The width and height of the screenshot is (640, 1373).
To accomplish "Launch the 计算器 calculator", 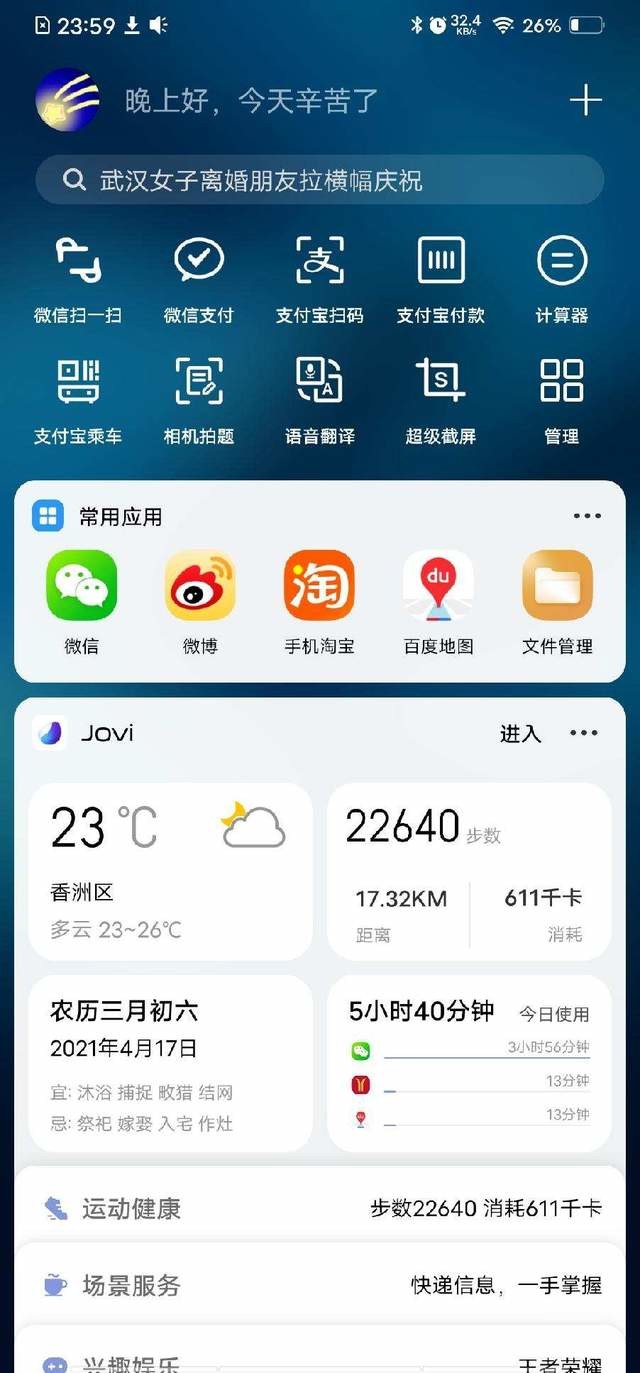I will pos(562,280).
